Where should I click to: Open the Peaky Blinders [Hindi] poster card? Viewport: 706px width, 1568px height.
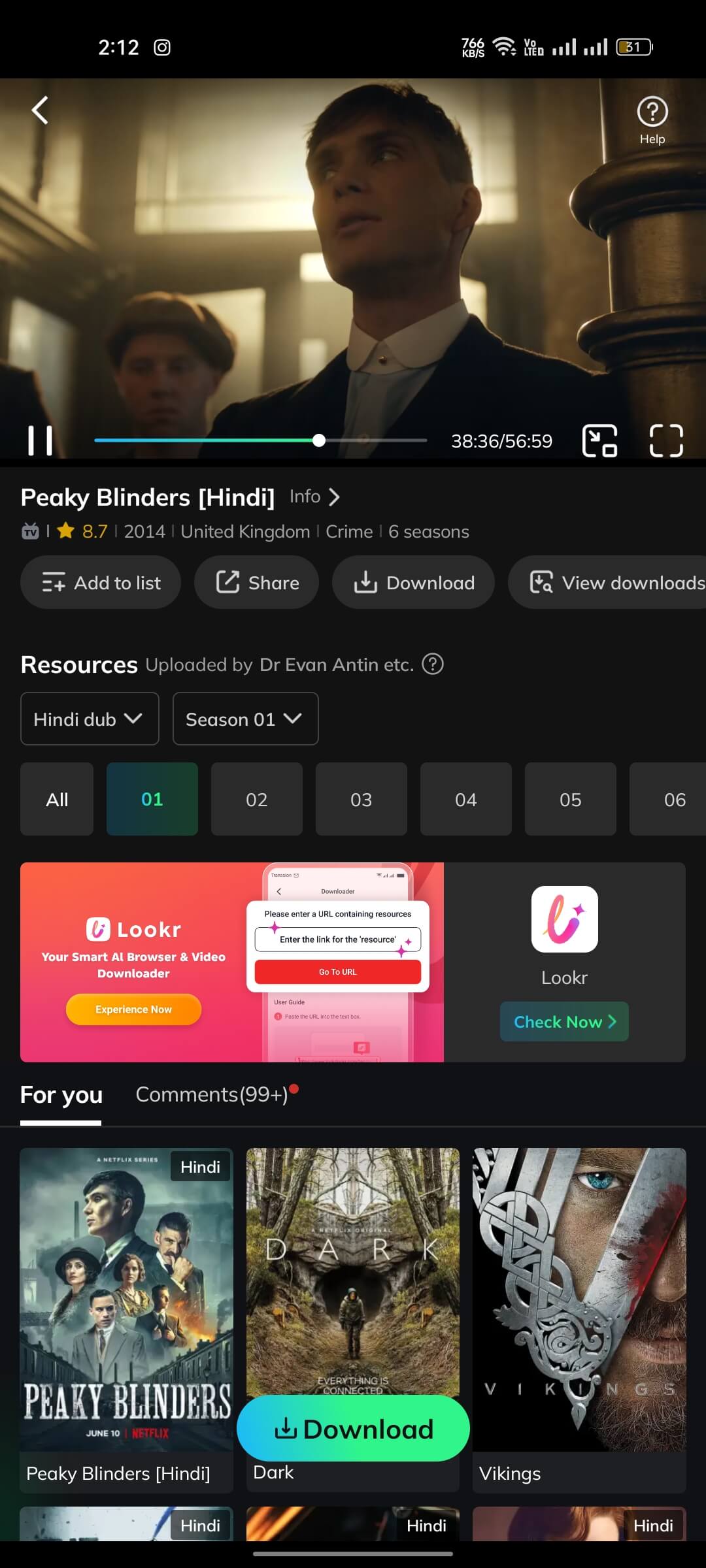[126, 1320]
